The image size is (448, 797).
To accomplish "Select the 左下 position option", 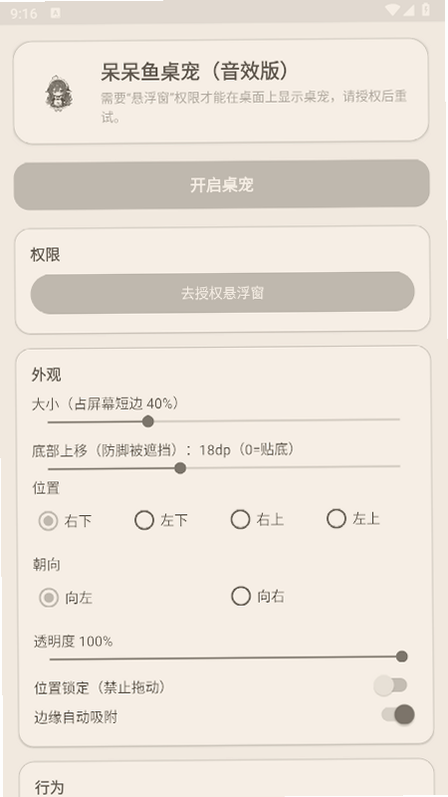I will click(x=161, y=520).
